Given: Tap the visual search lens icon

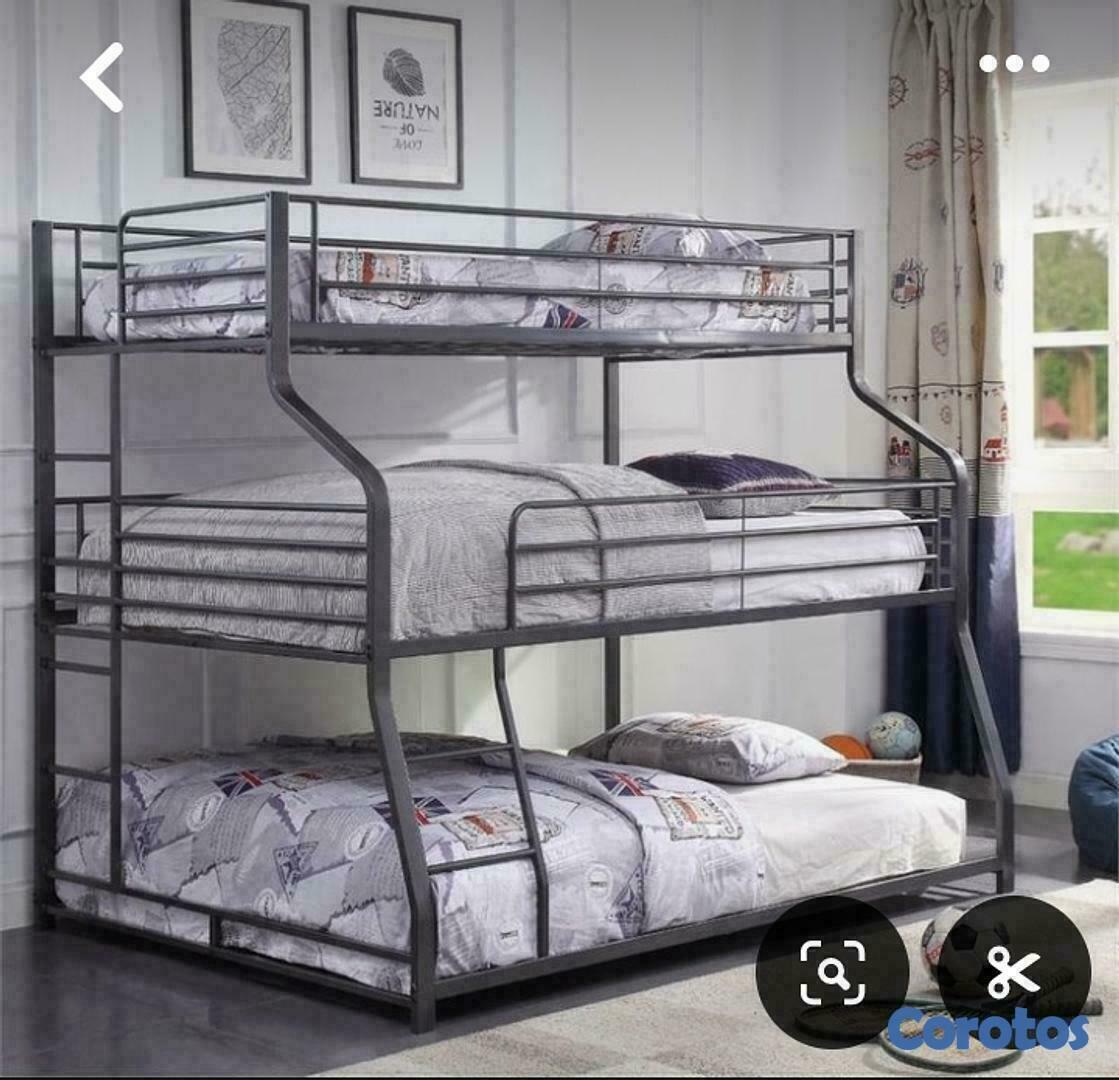Looking at the screenshot, I should tap(832, 971).
